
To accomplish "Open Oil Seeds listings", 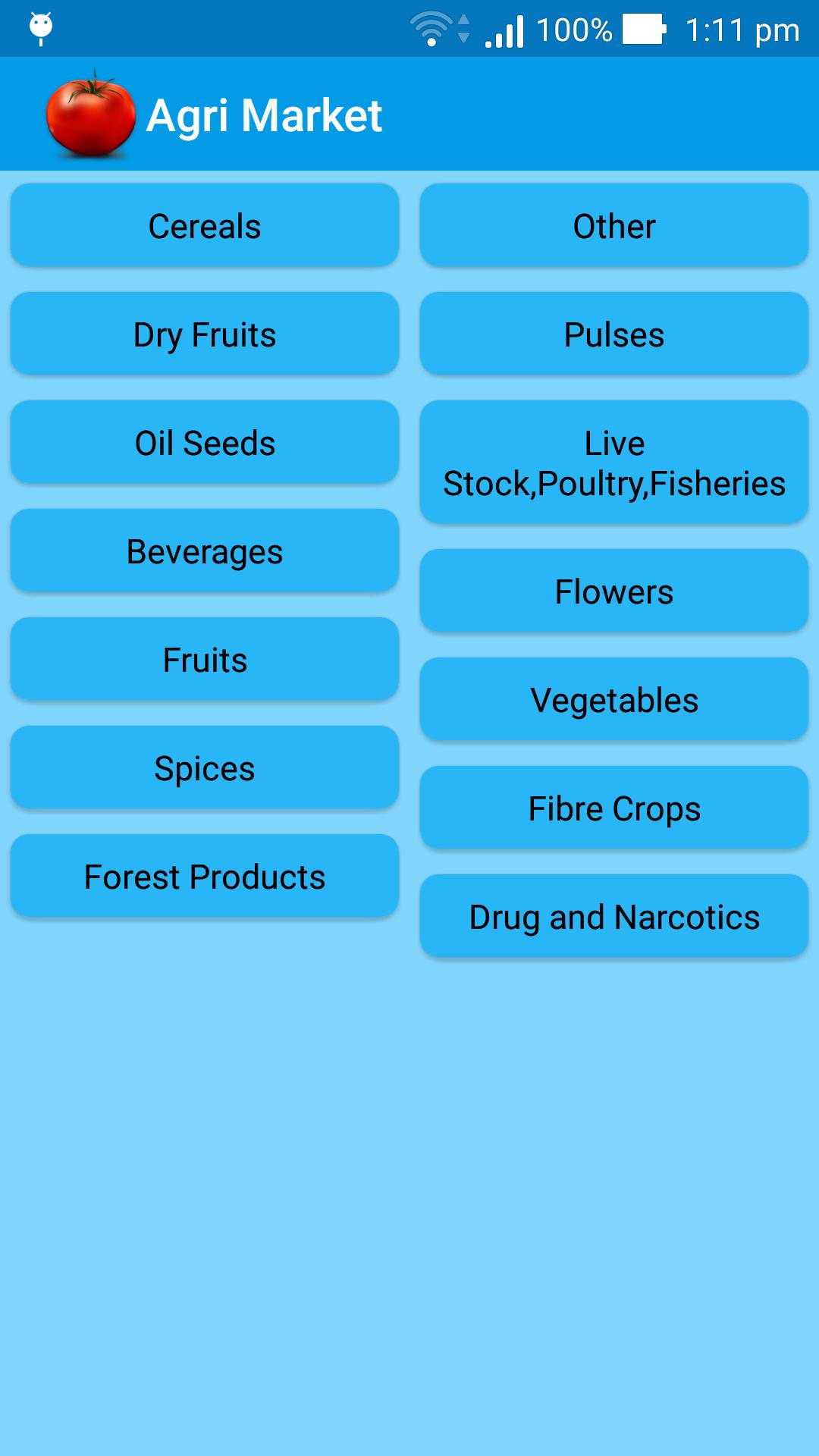I will pos(204,442).
